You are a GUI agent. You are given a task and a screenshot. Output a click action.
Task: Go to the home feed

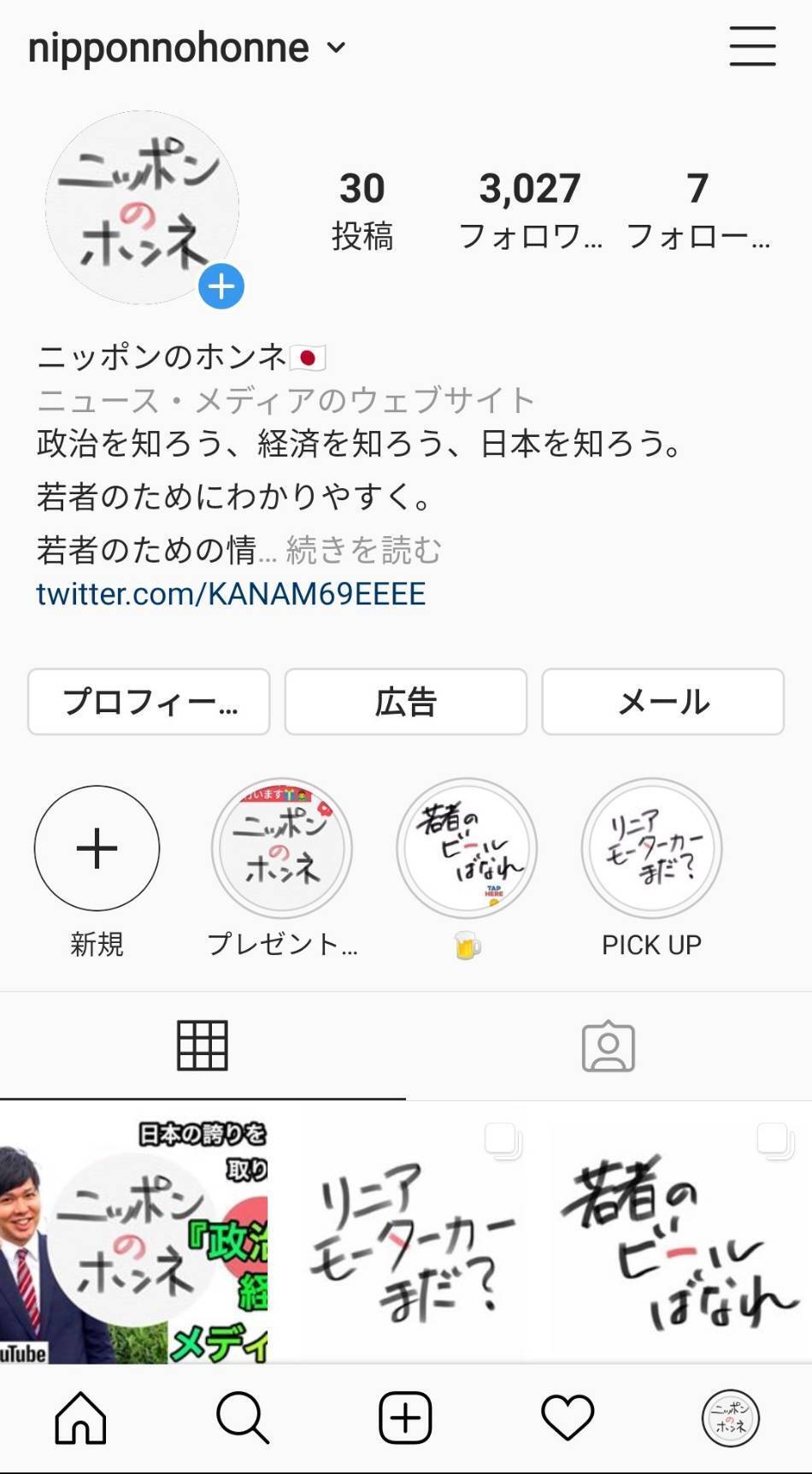(x=80, y=1417)
